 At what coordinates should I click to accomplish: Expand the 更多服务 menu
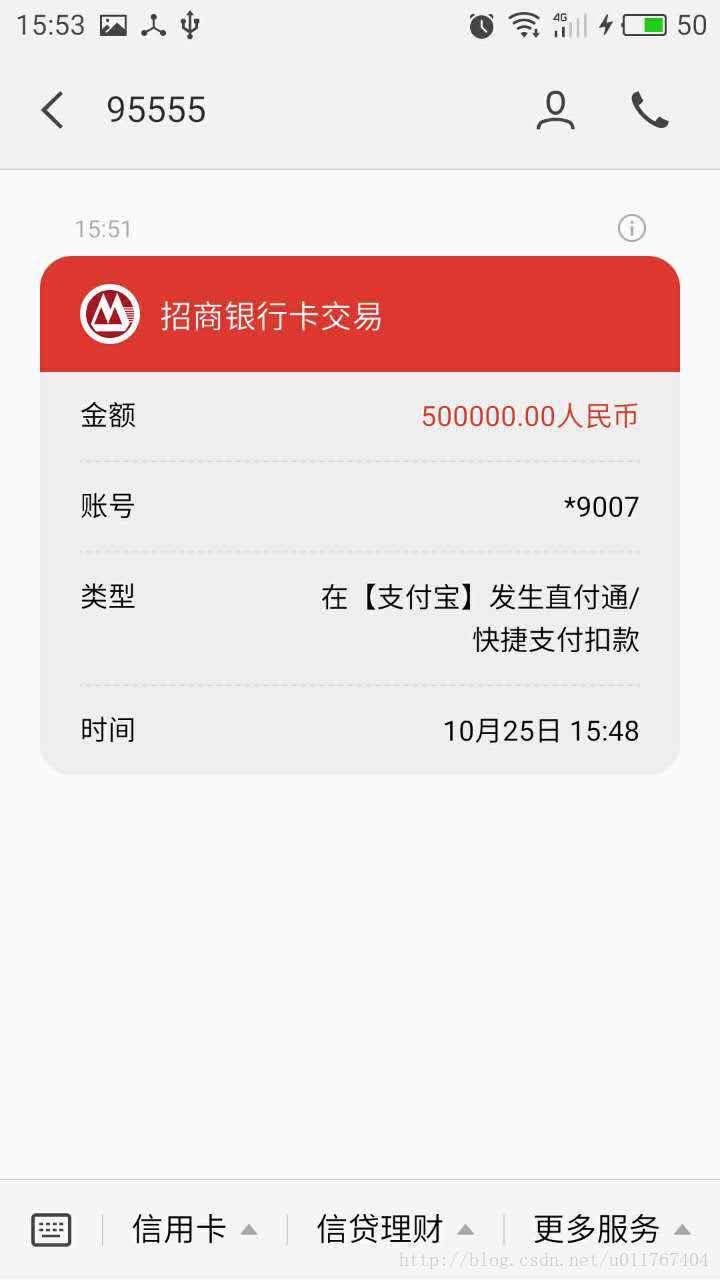point(612,1229)
